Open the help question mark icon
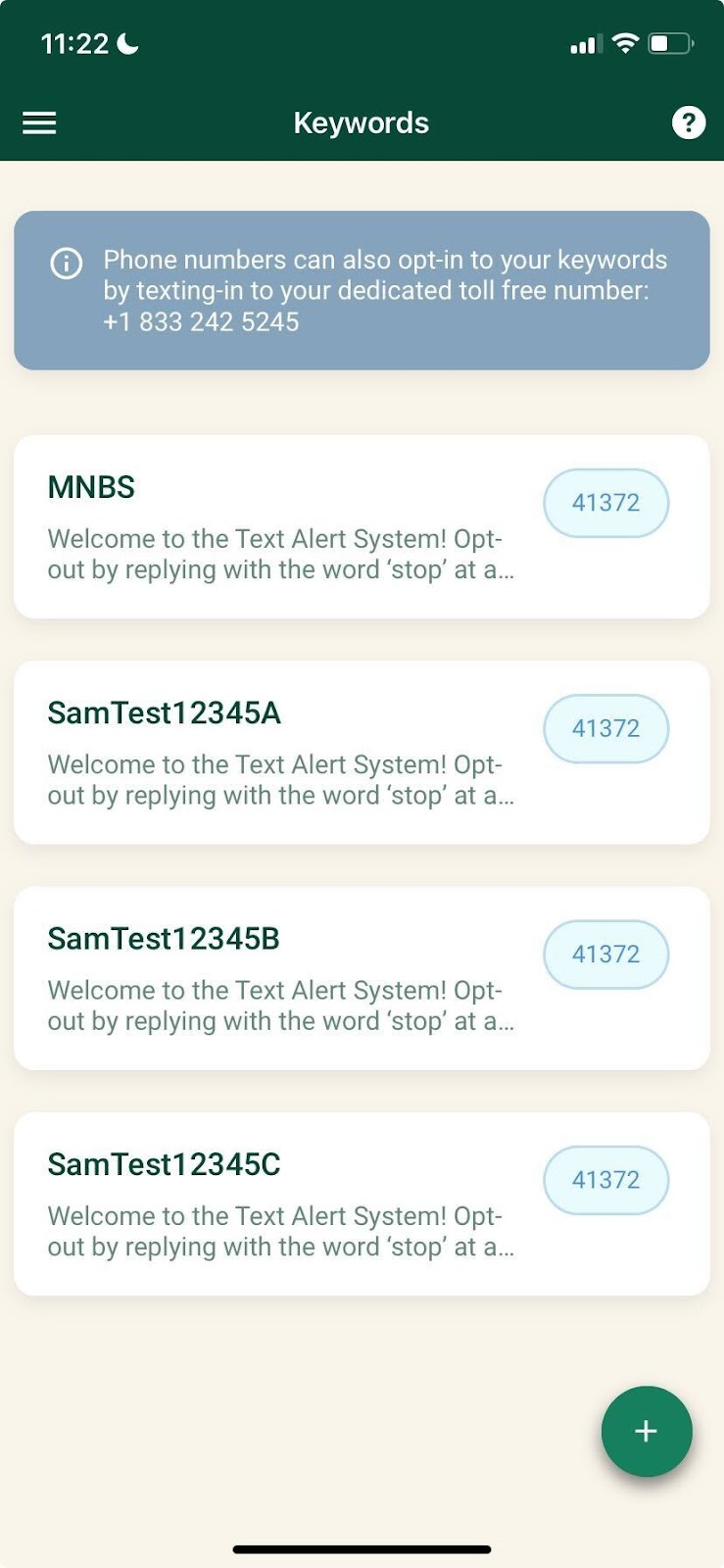Screen dimensions: 724x1568 (x=688, y=122)
